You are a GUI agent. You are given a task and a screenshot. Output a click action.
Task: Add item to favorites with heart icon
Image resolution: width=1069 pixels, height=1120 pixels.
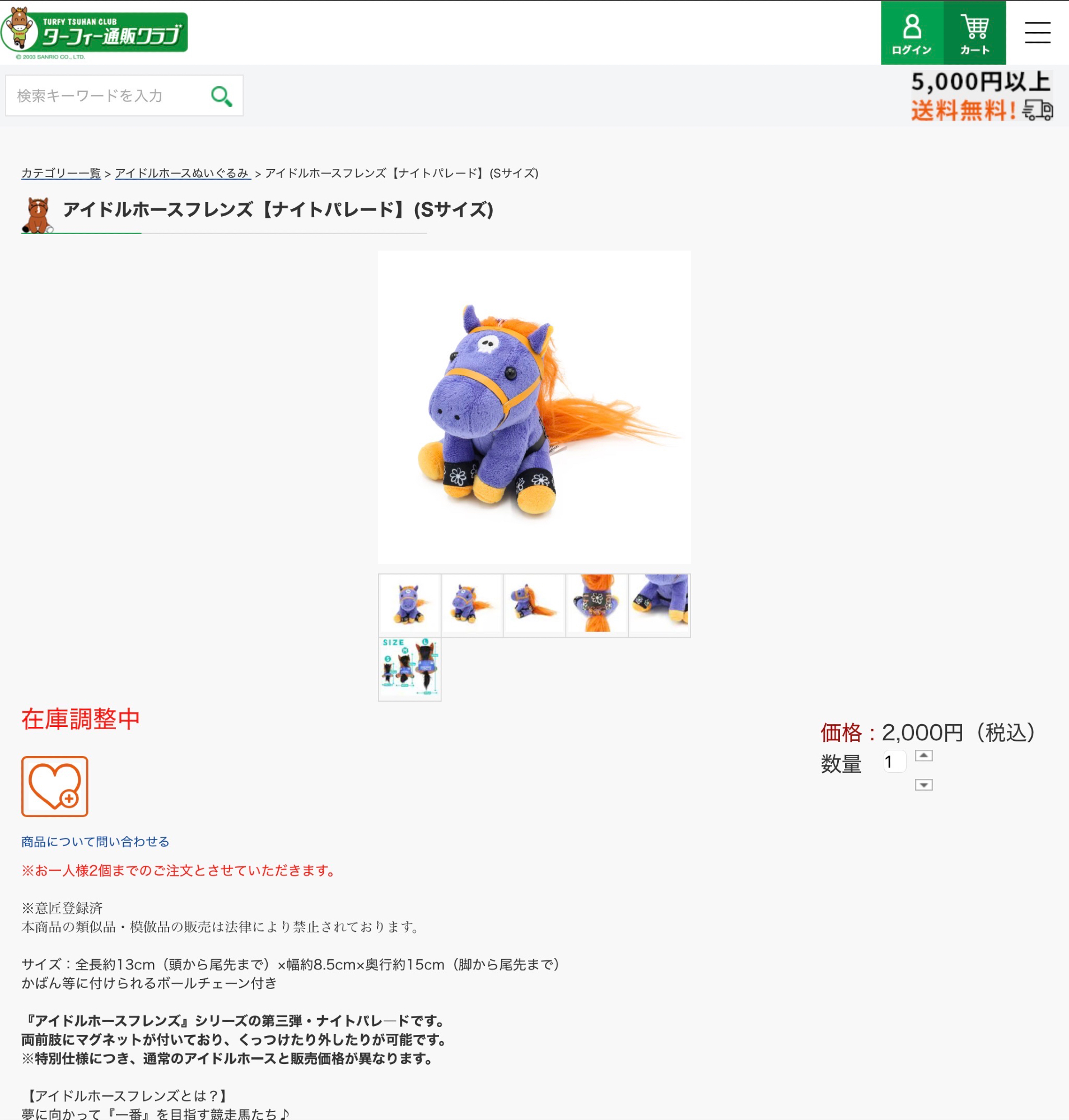pyautogui.click(x=55, y=786)
